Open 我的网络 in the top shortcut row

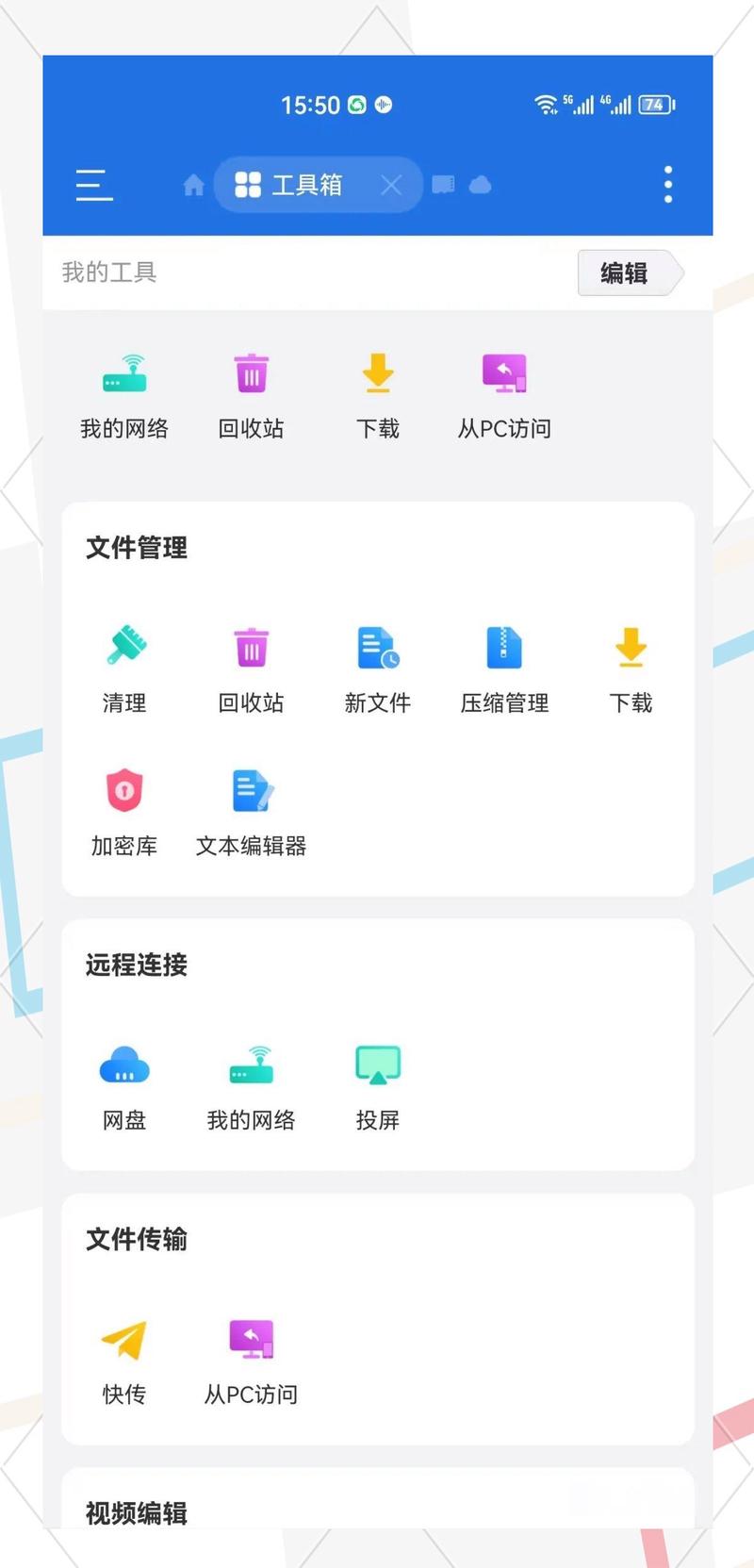coord(125,391)
